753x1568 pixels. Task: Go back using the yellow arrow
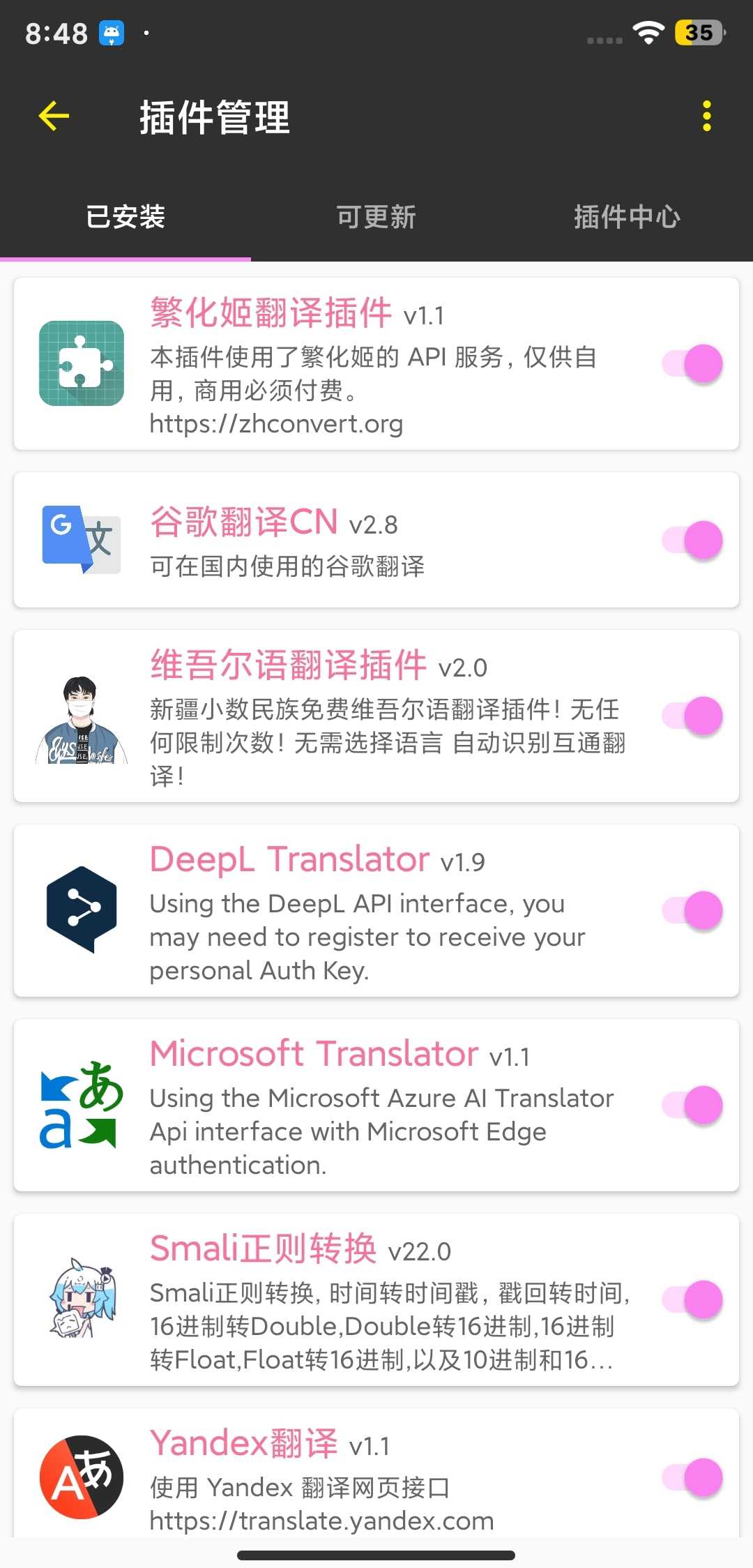54,116
